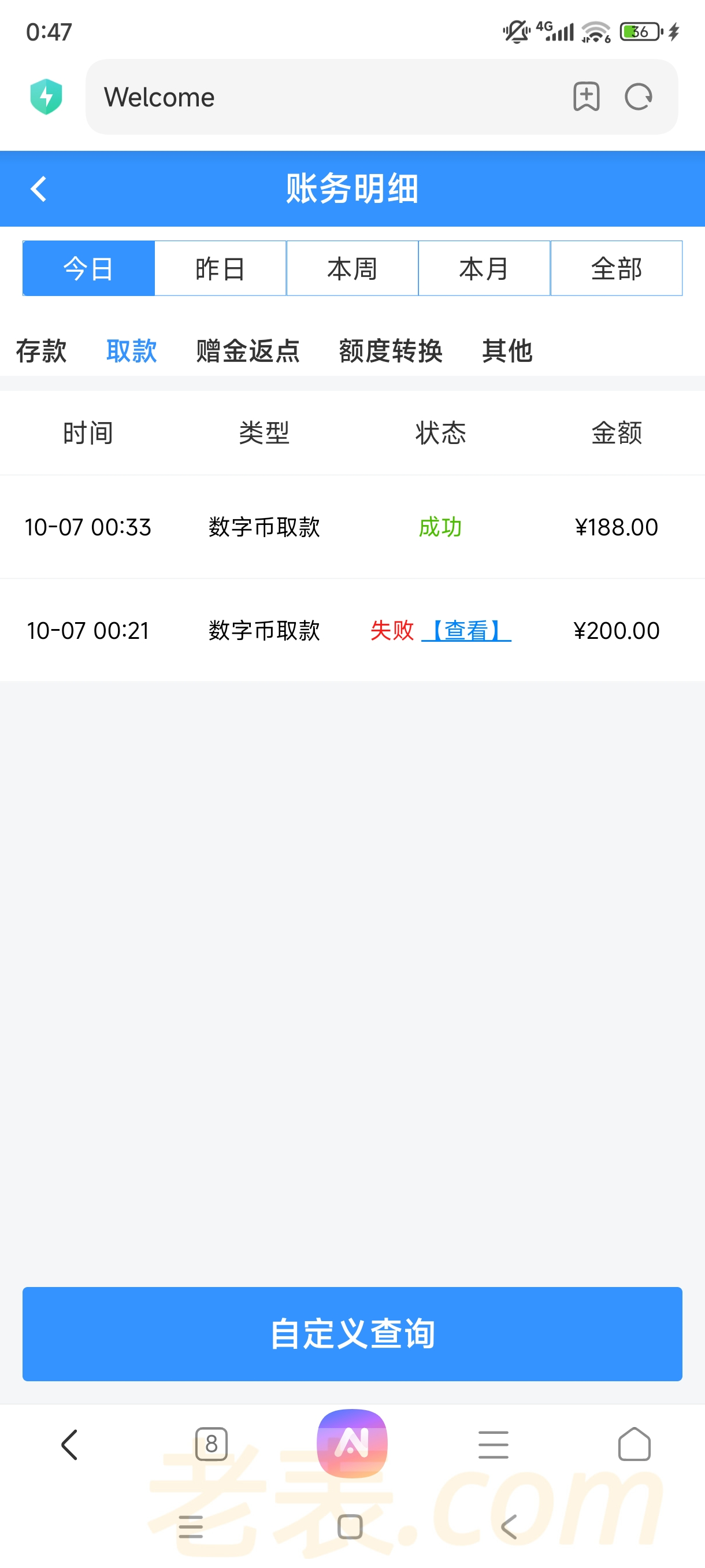Reload the page
Viewport: 705px width, 1568px height.
coord(638,97)
